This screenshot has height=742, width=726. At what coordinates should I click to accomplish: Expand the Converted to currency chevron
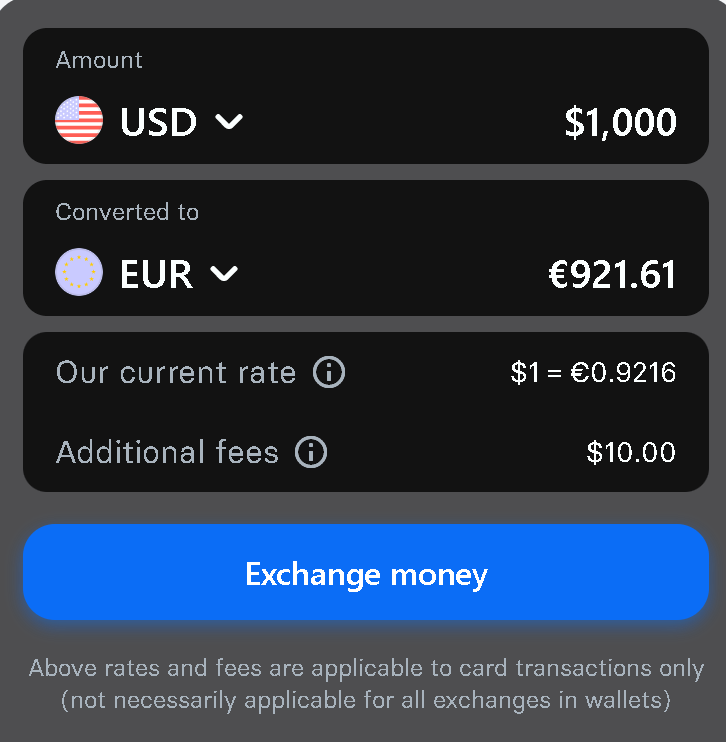(x=224, y=273)
